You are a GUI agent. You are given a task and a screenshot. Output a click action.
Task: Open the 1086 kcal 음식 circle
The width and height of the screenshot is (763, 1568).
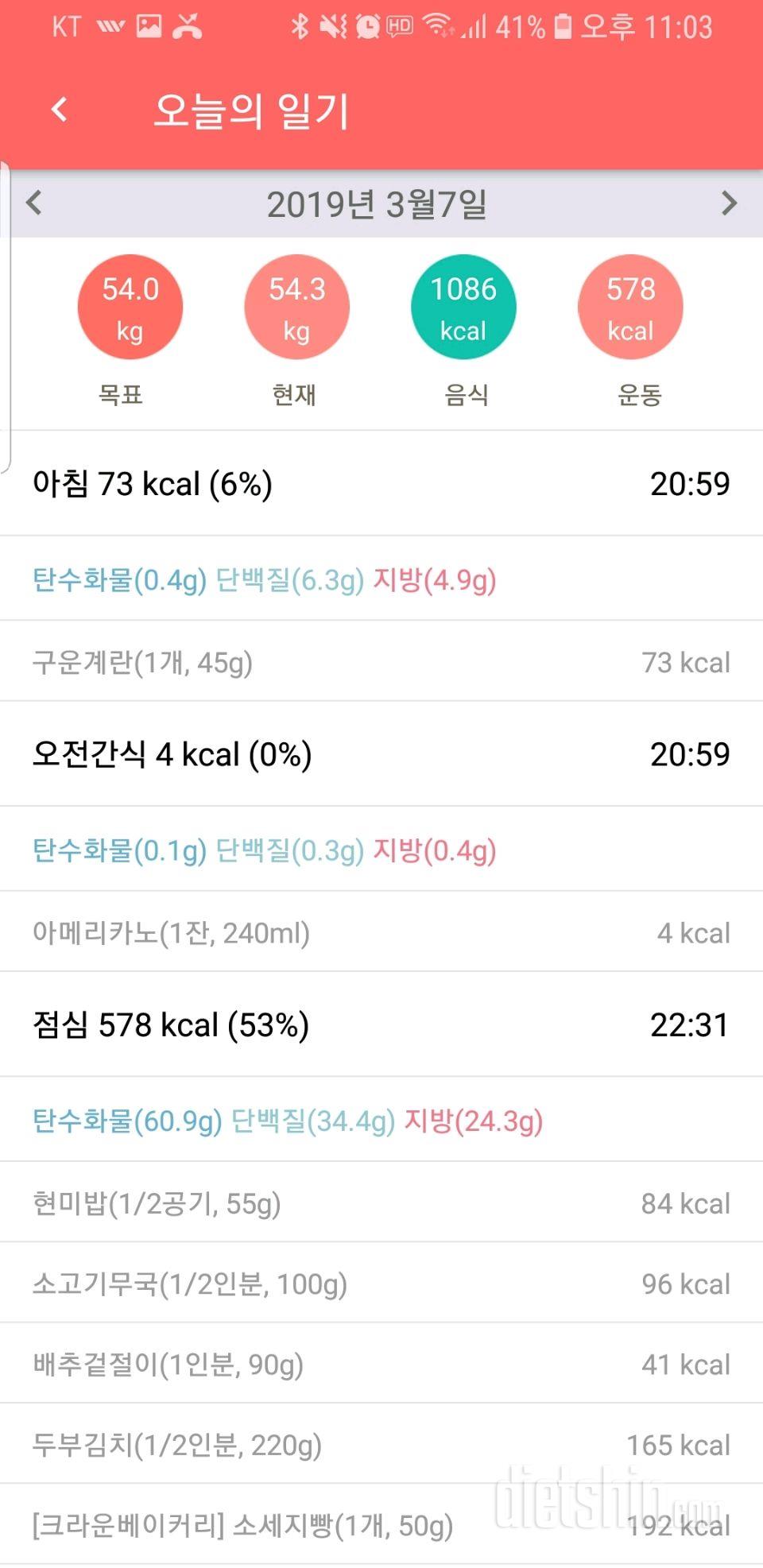[463, 307]
